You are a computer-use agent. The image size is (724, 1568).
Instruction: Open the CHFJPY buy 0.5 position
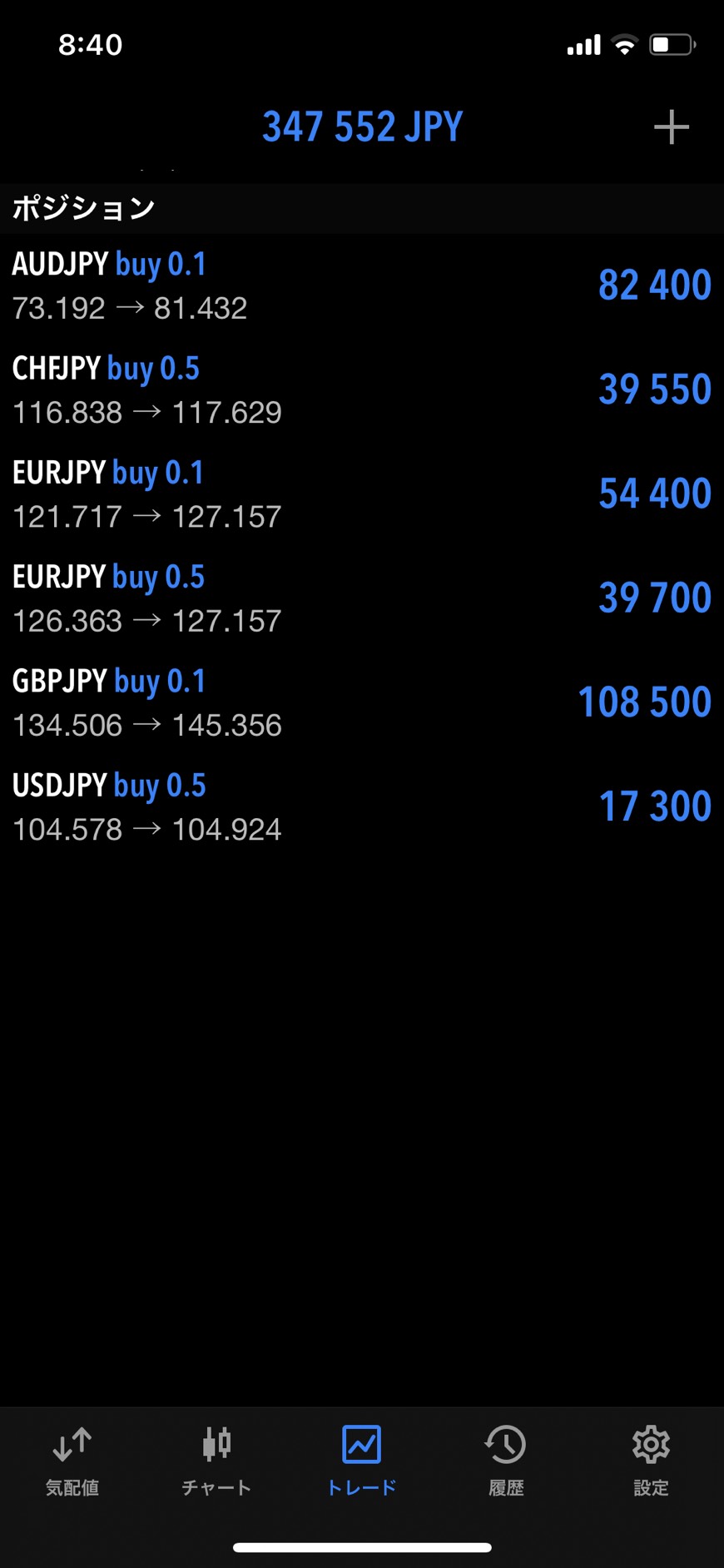pyautogui.click(x=361, y=390)
